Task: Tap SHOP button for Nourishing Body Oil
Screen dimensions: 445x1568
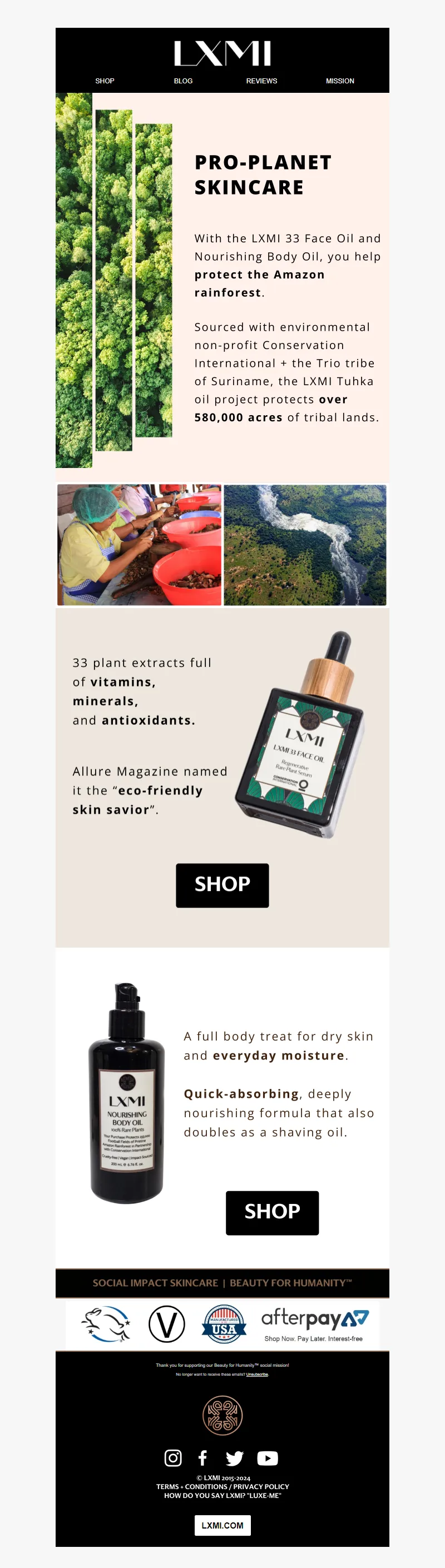Action: pyautogui.click(x=272, y=1212)
